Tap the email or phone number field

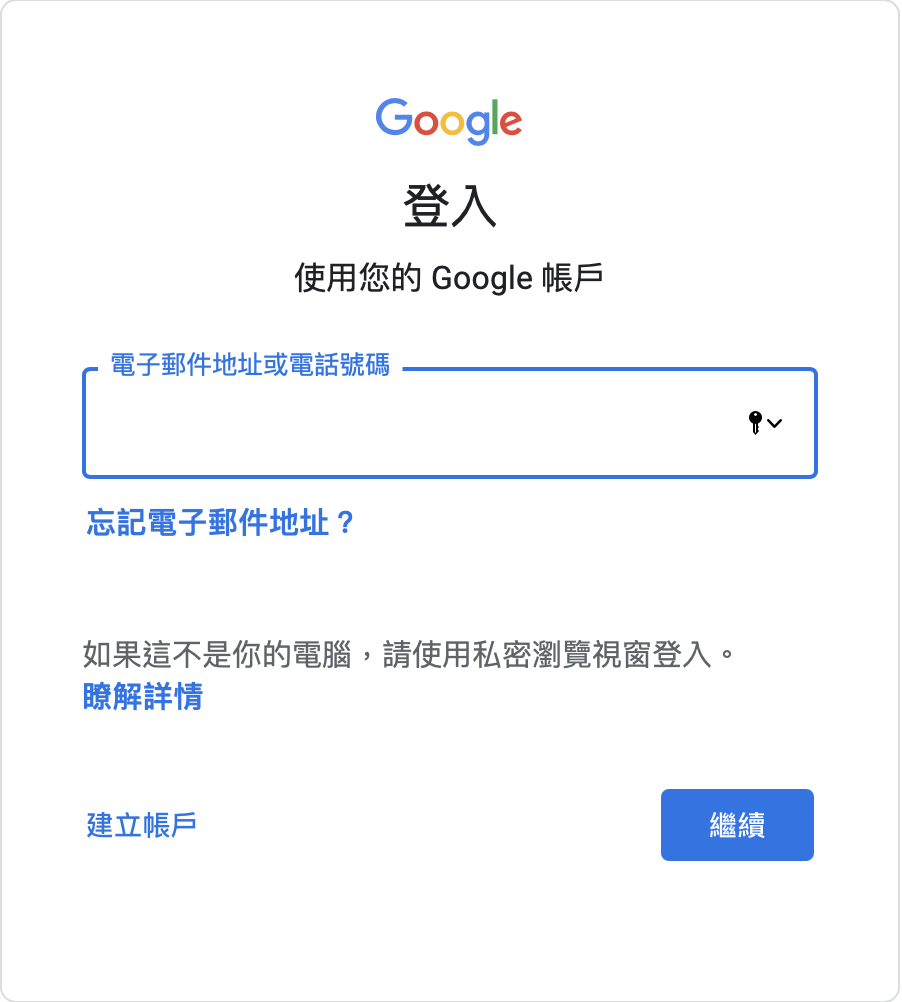click(x=410, y=424)
